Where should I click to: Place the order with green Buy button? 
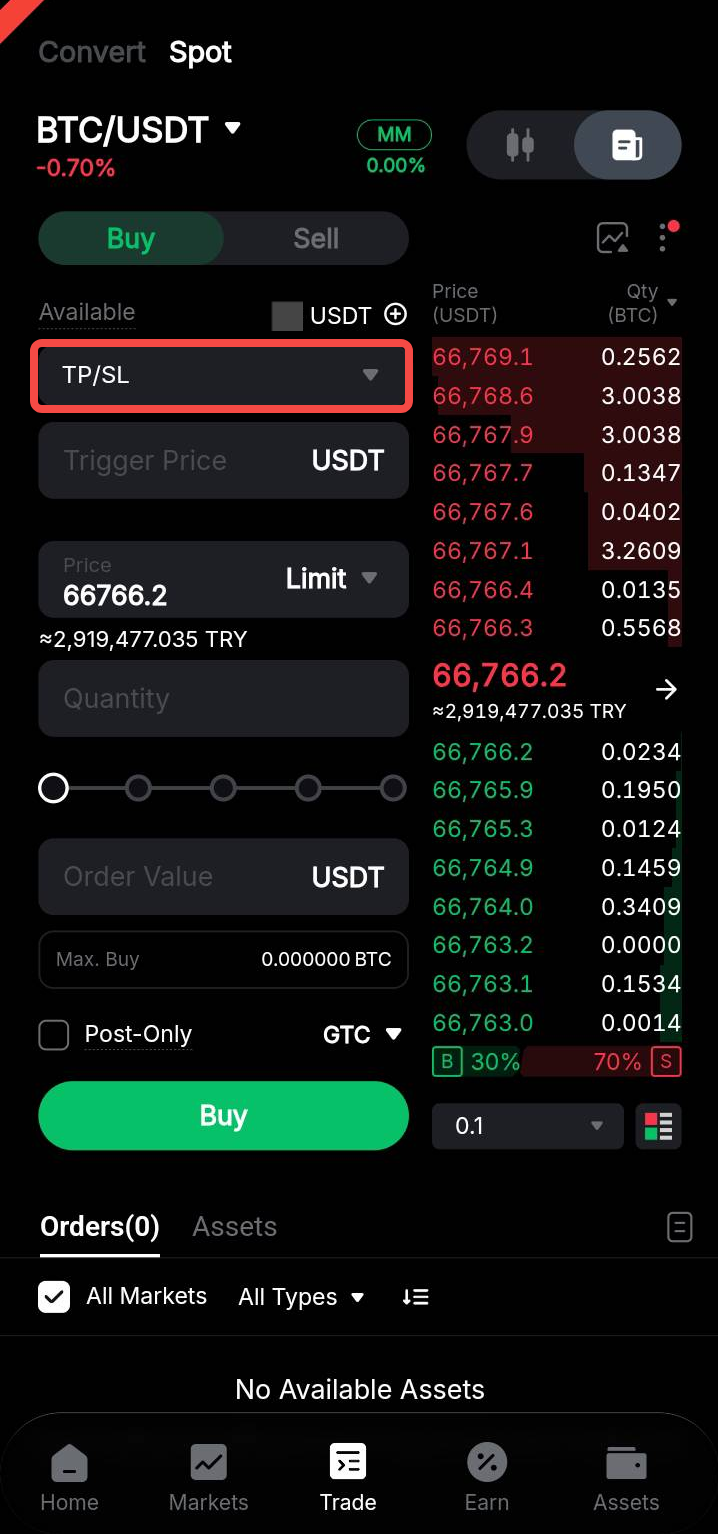pyautogui.click(x=223, y=1116)
